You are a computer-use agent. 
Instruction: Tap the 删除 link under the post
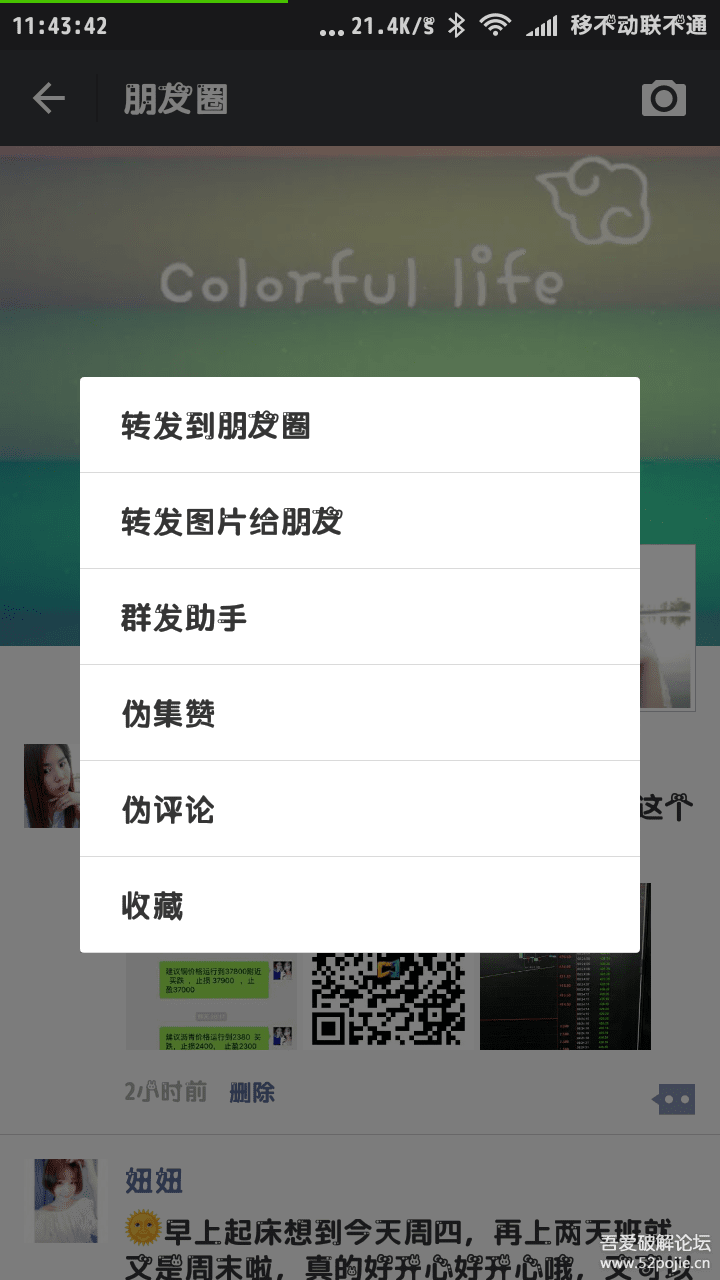(252, 1092)
